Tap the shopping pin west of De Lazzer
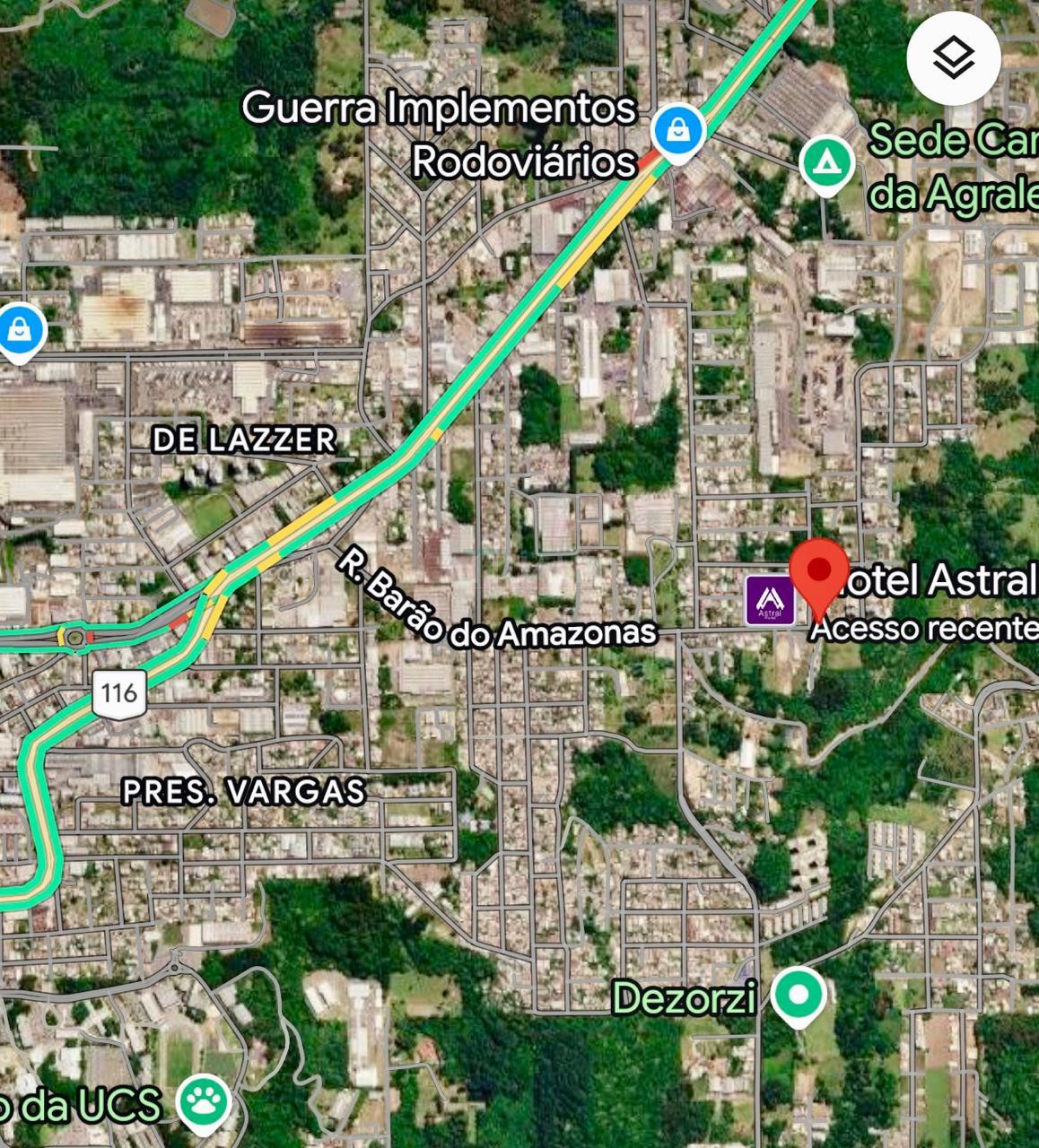 pos(18,332)
